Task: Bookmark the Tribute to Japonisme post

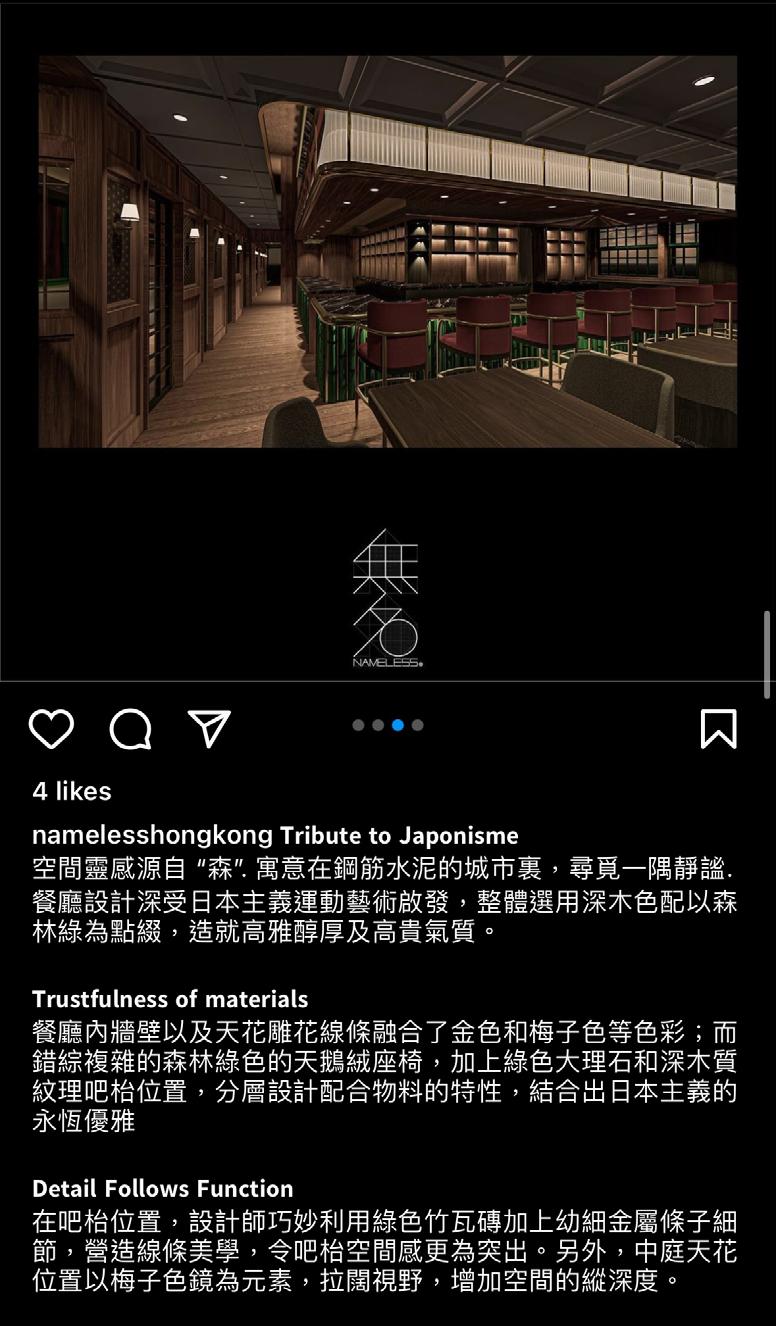Action: click(x=718, y=729)
